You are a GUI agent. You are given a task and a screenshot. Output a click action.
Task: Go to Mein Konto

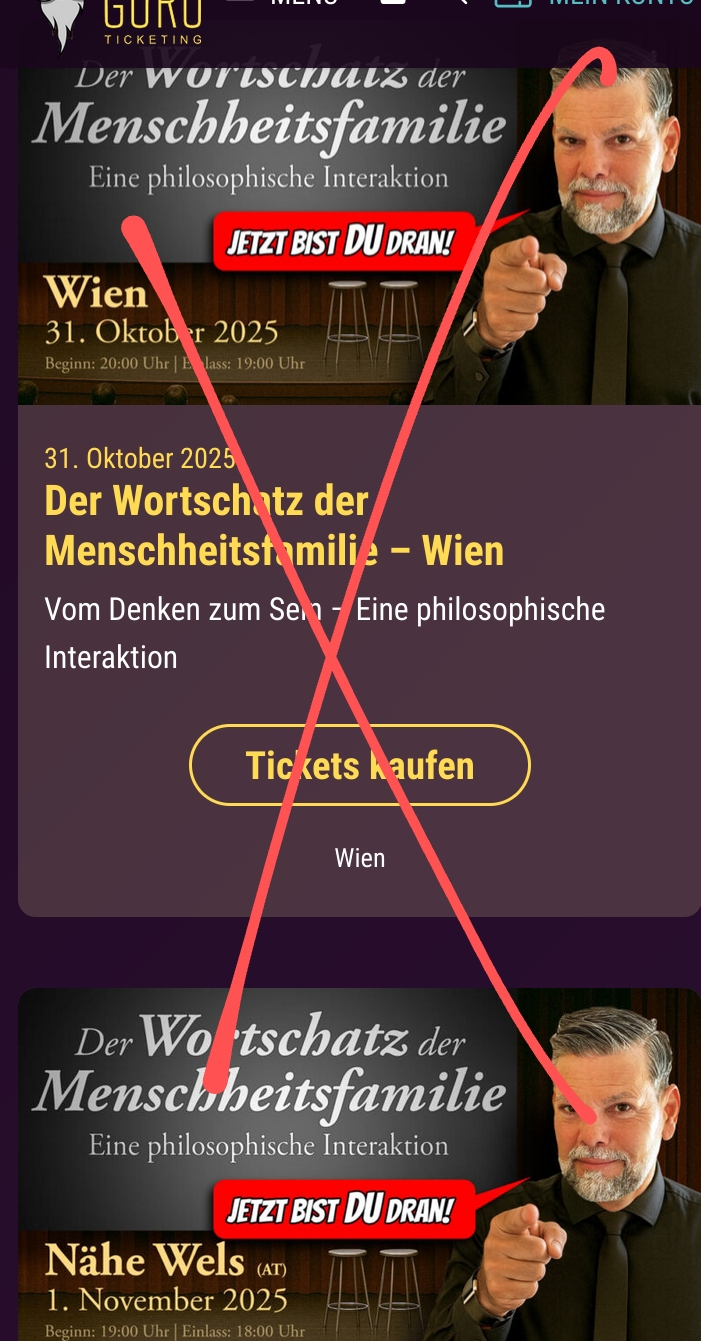596,5
